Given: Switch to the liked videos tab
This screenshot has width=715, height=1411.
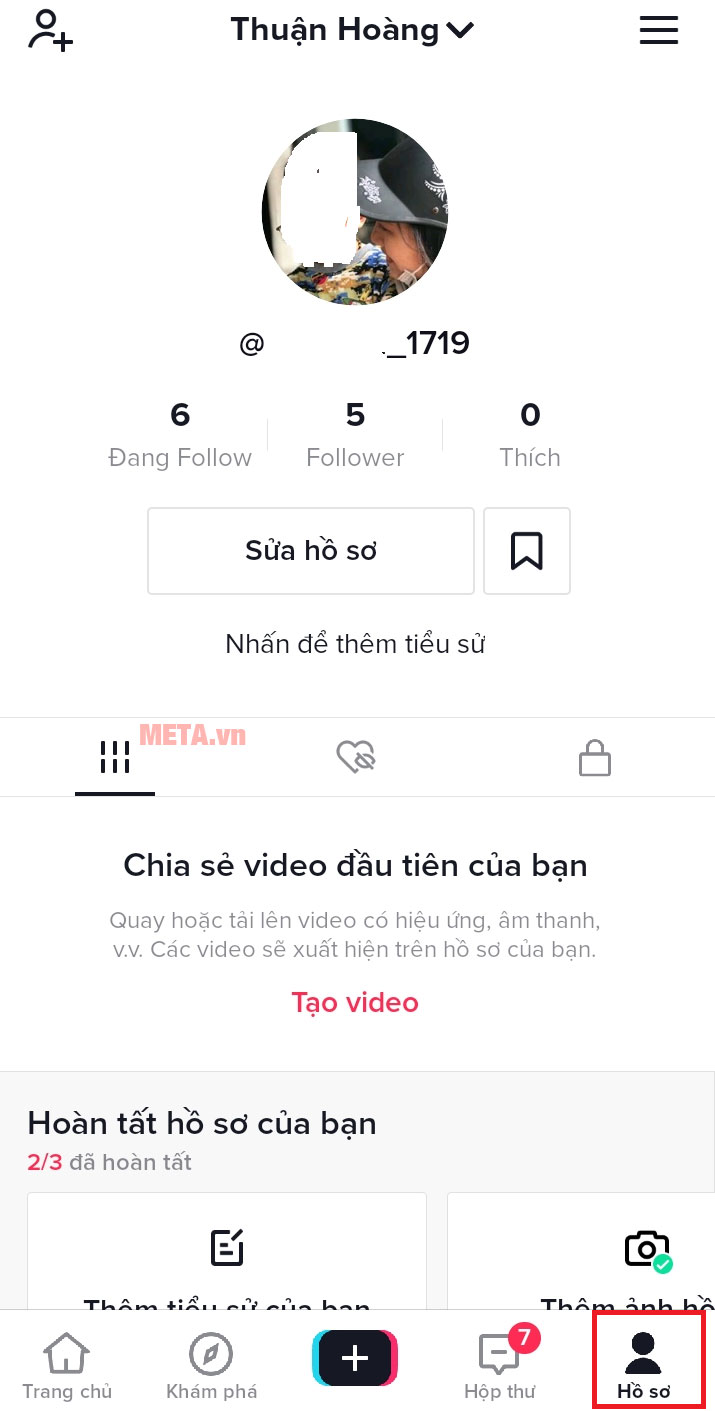Looking at the screenshot, I should [x=355, y=758].
